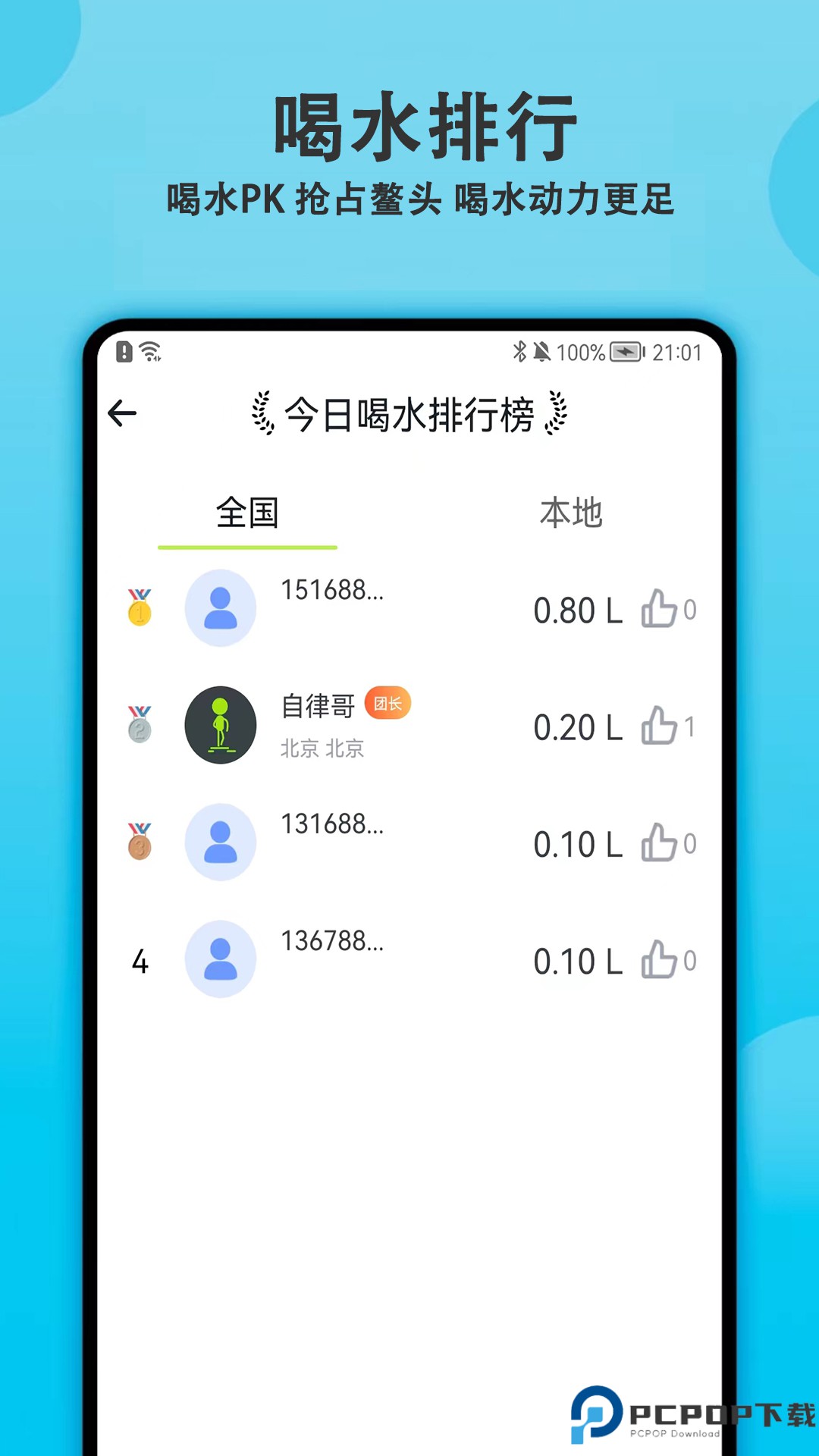This screenshot has height=1456, width=819.
Task: Thumbs up the fourth ranked user 136788...
Action: [x=661, y=960]
